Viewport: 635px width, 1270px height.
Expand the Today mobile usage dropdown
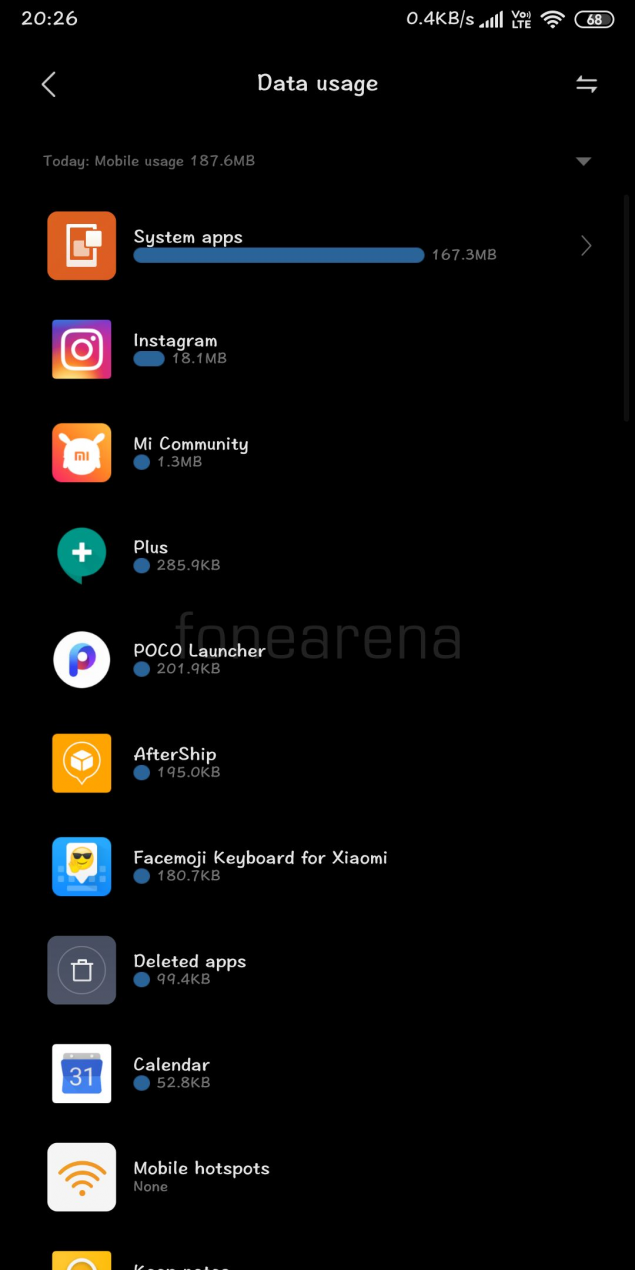point(584,161)
